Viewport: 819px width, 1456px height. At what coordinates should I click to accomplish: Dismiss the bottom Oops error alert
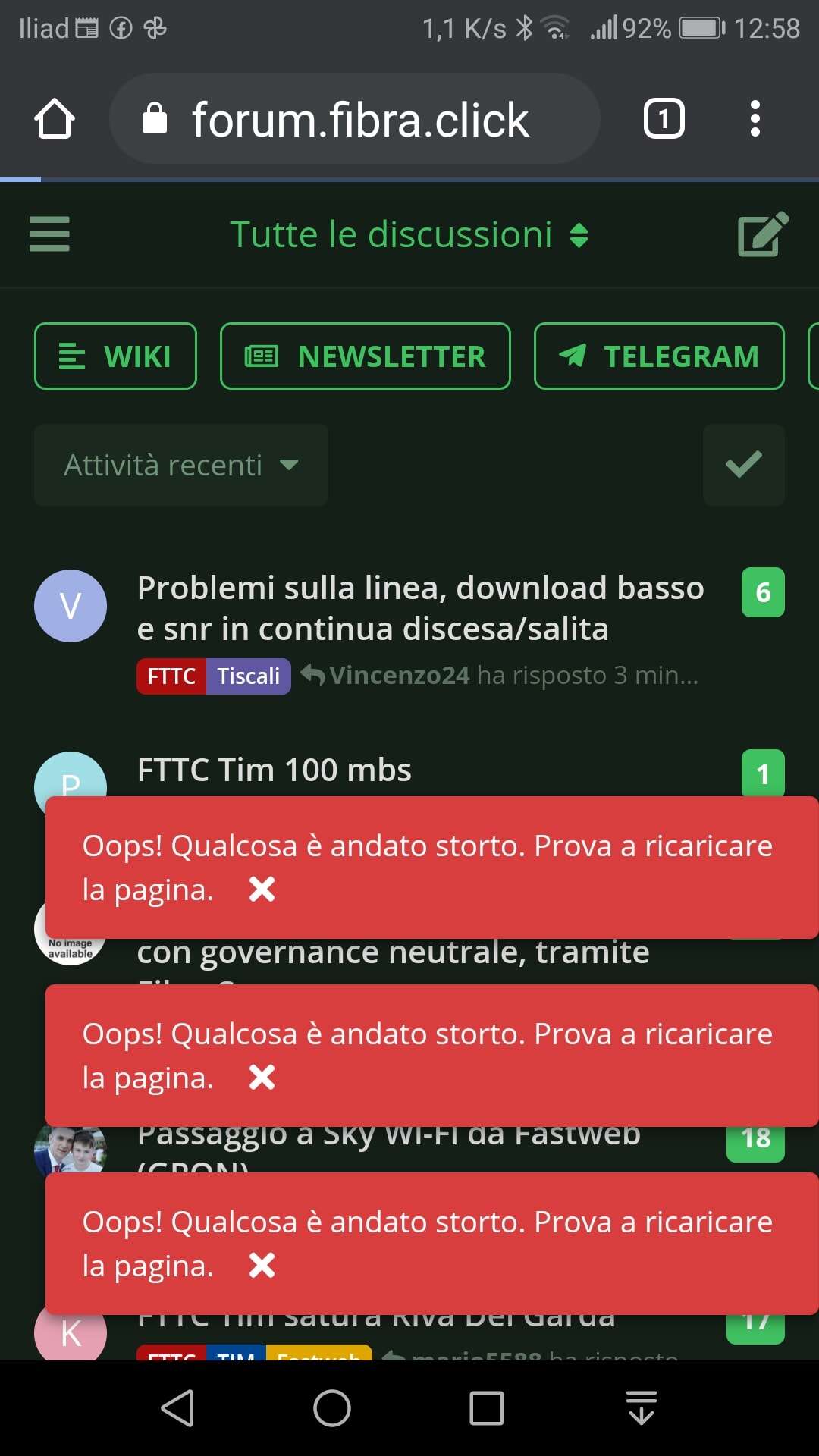[262, 1265]
